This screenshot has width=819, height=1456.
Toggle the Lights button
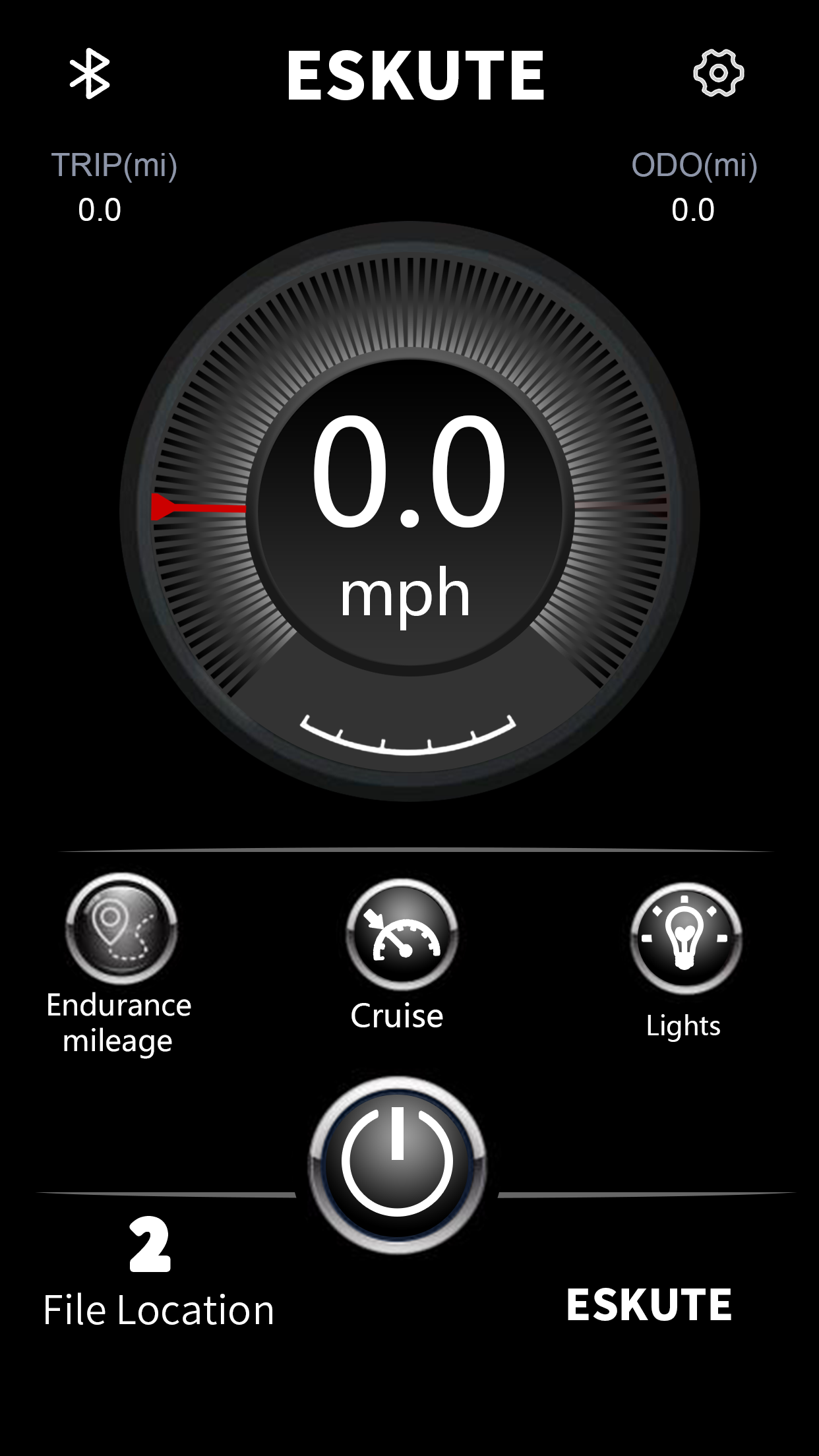[686, 938]
